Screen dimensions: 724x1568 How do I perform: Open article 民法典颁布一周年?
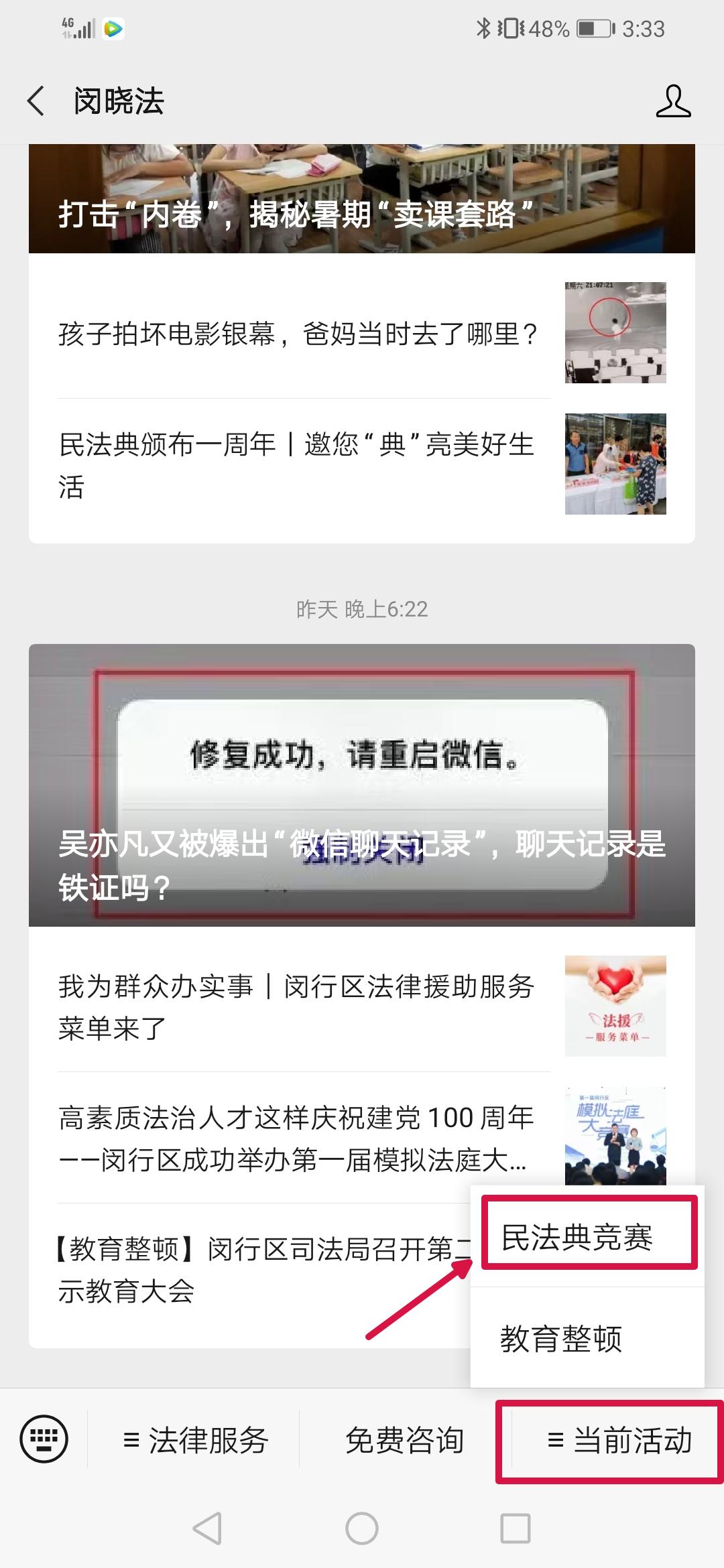point(298,465)
